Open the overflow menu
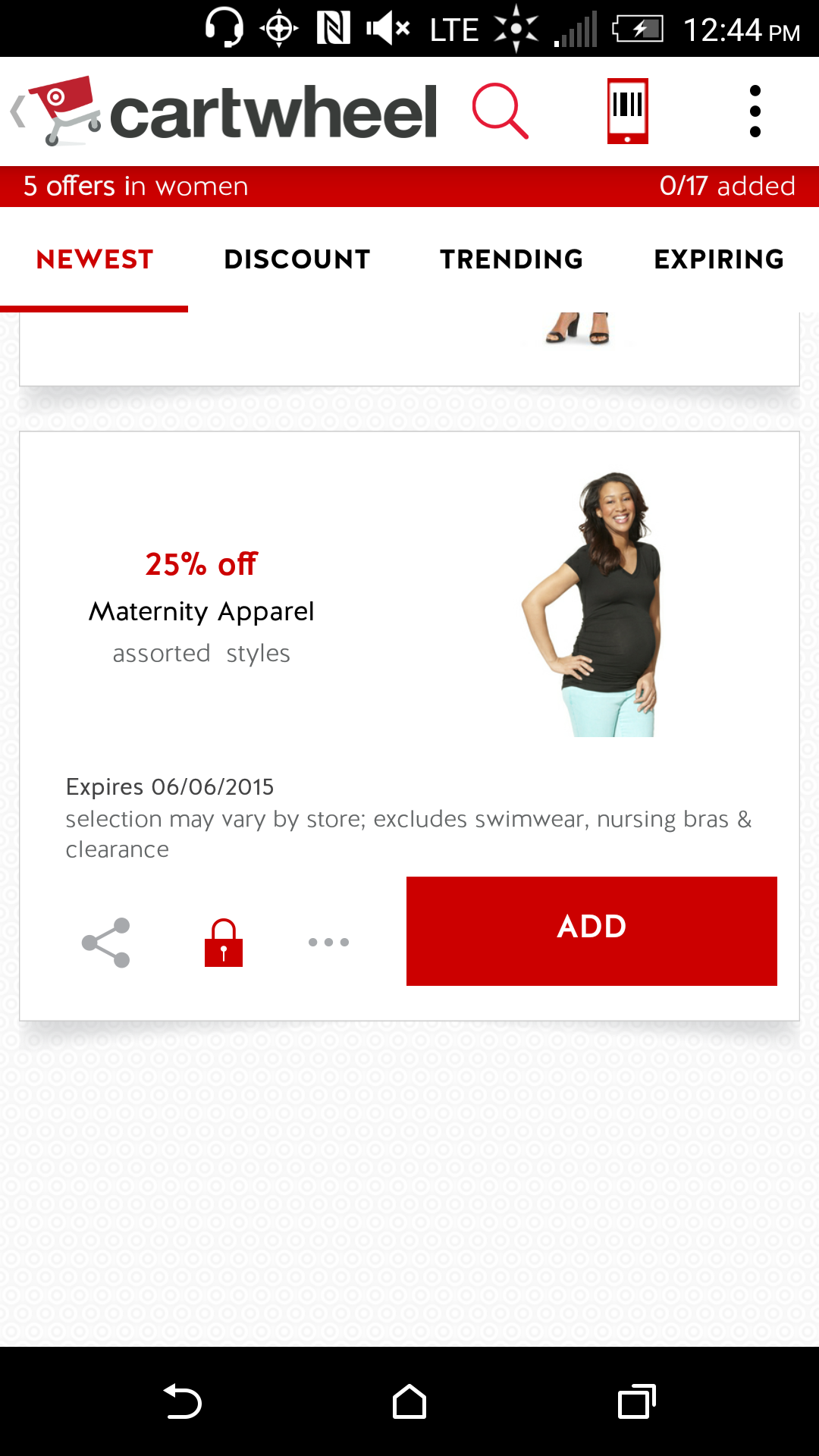 [755, 111]
